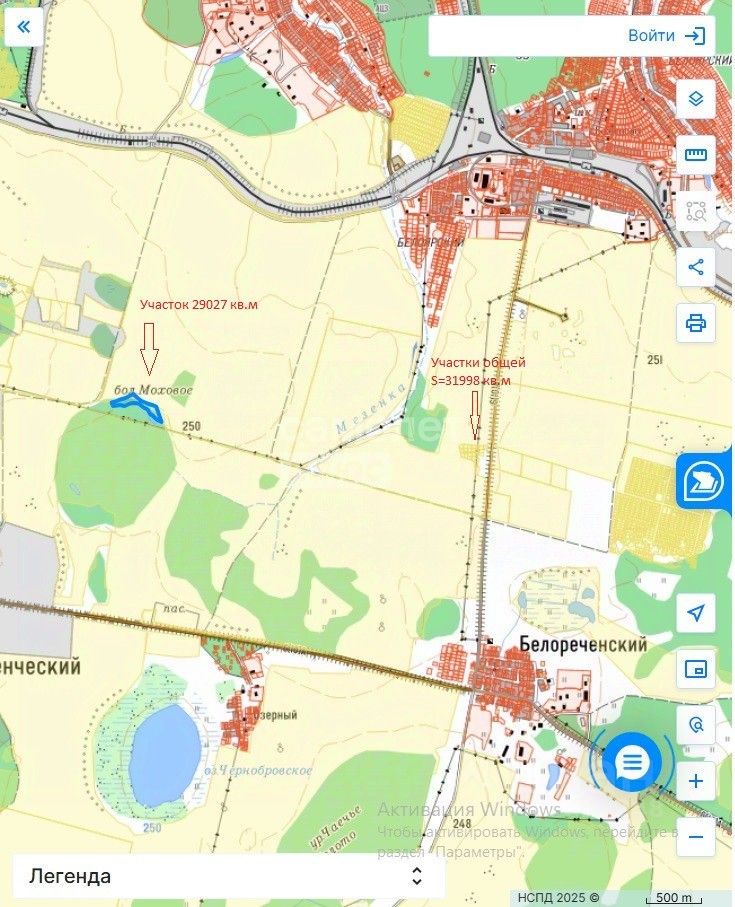Open the map layers selector
Image resolution: width=735 pixels, height=907 pixels.
click(696, 98)
